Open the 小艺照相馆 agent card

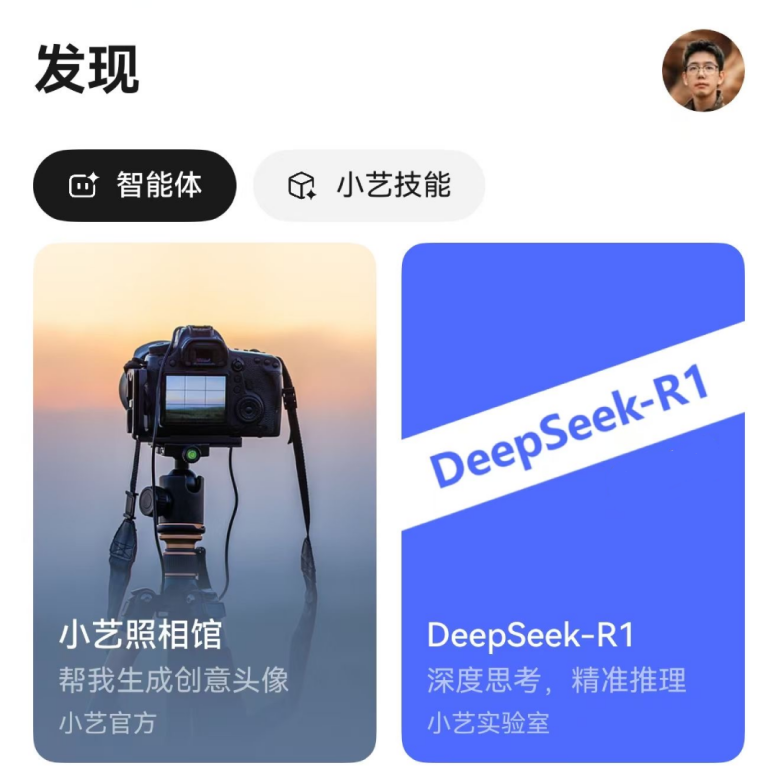tap(205, 502)
